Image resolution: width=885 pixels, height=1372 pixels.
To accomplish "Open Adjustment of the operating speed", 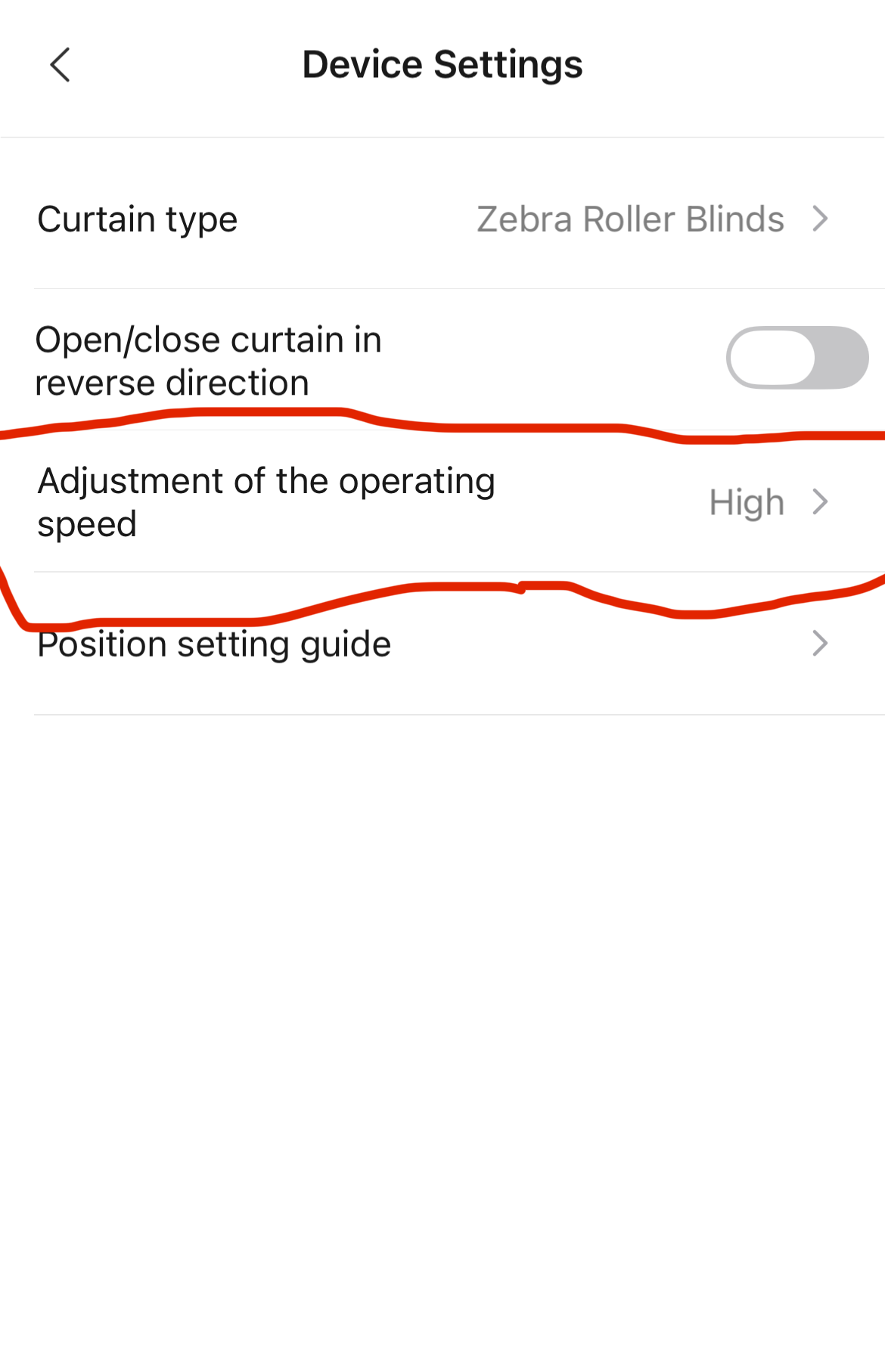I will [442, 502].
